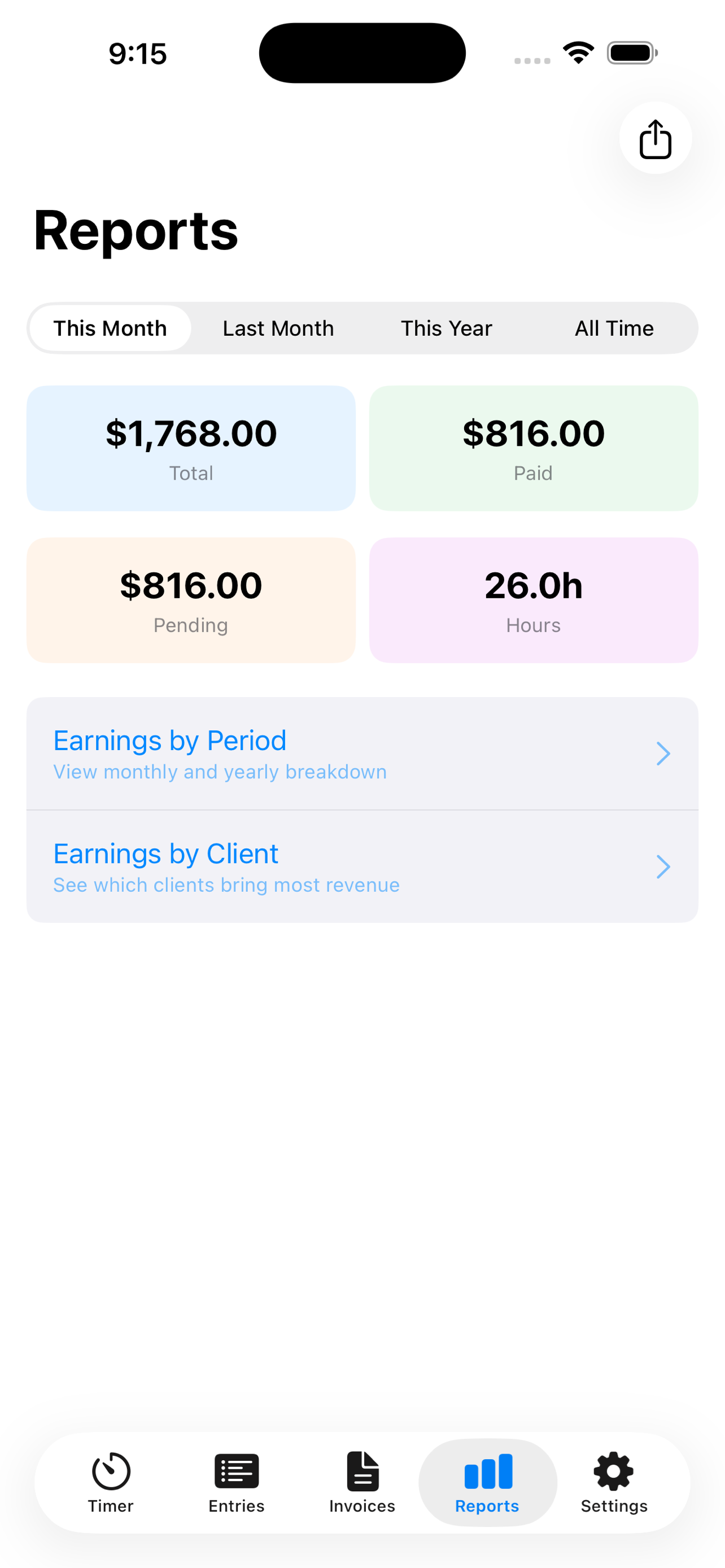The width and height of the screenshot is (725, 1568).
Task: Select the This Month period
Action: click(x=110, y=328)
